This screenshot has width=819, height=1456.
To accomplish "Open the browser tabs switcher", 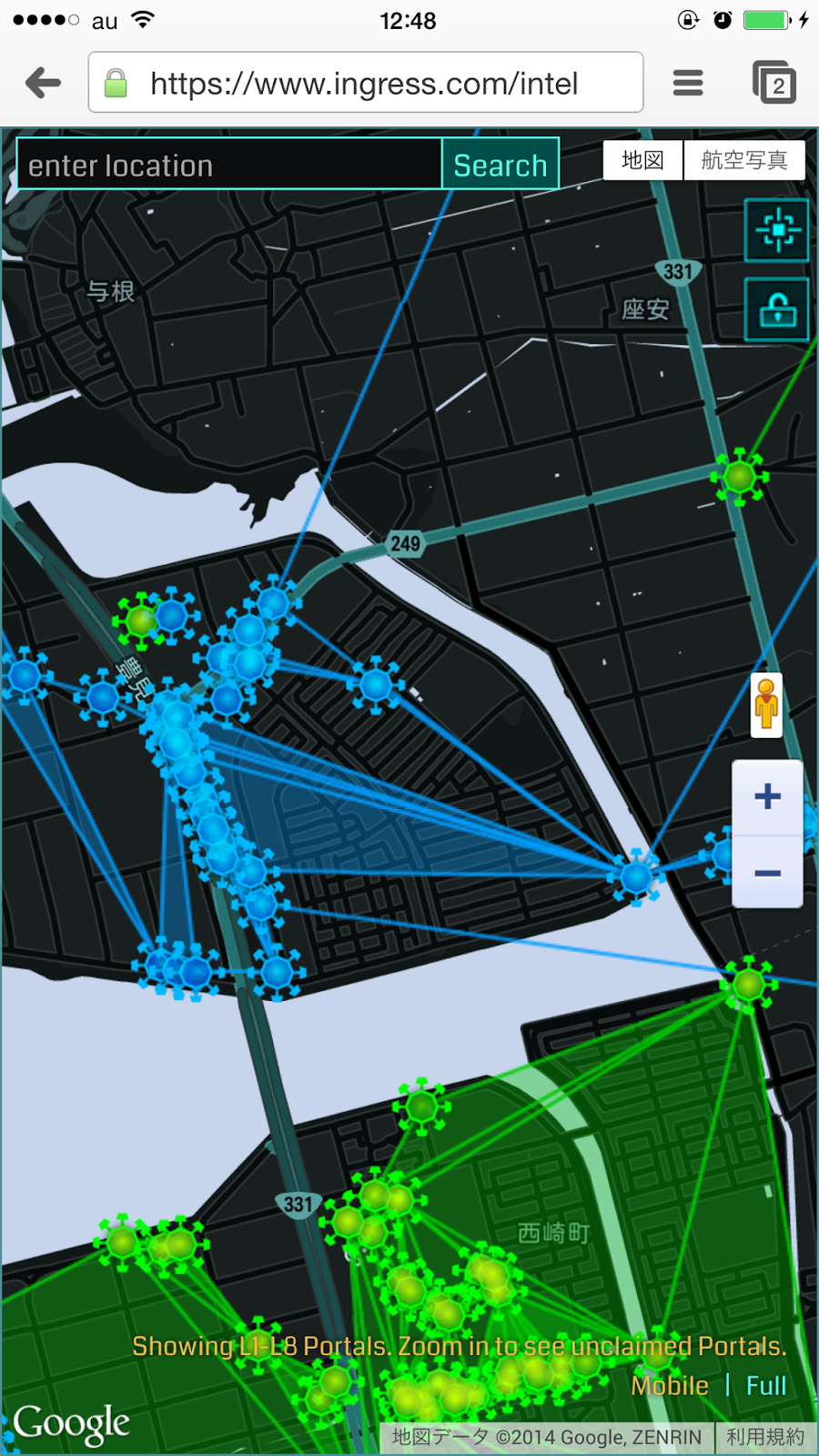I will (x=774, y=83).
